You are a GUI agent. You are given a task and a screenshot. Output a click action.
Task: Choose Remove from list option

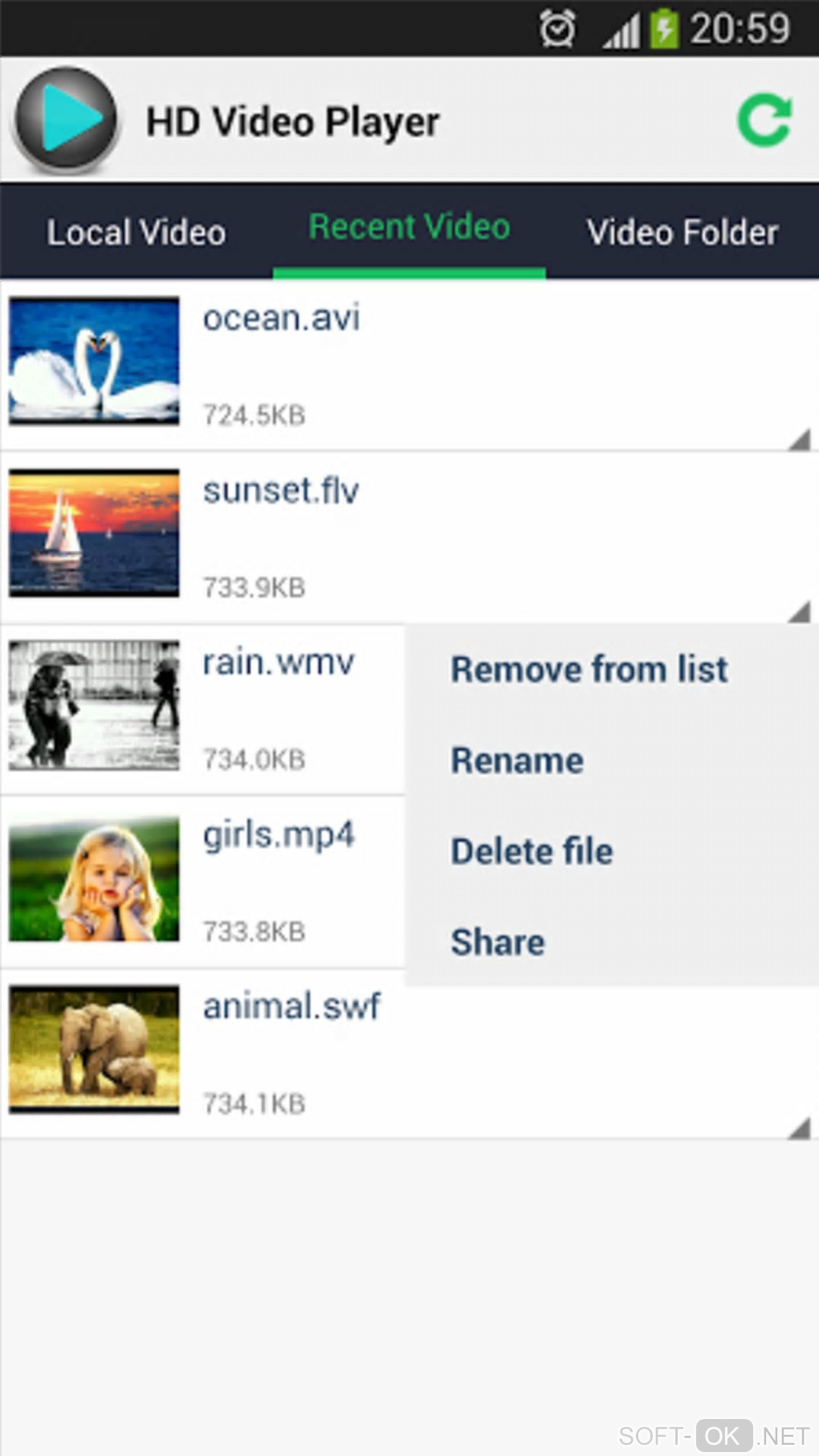click(x=589, y=670)
